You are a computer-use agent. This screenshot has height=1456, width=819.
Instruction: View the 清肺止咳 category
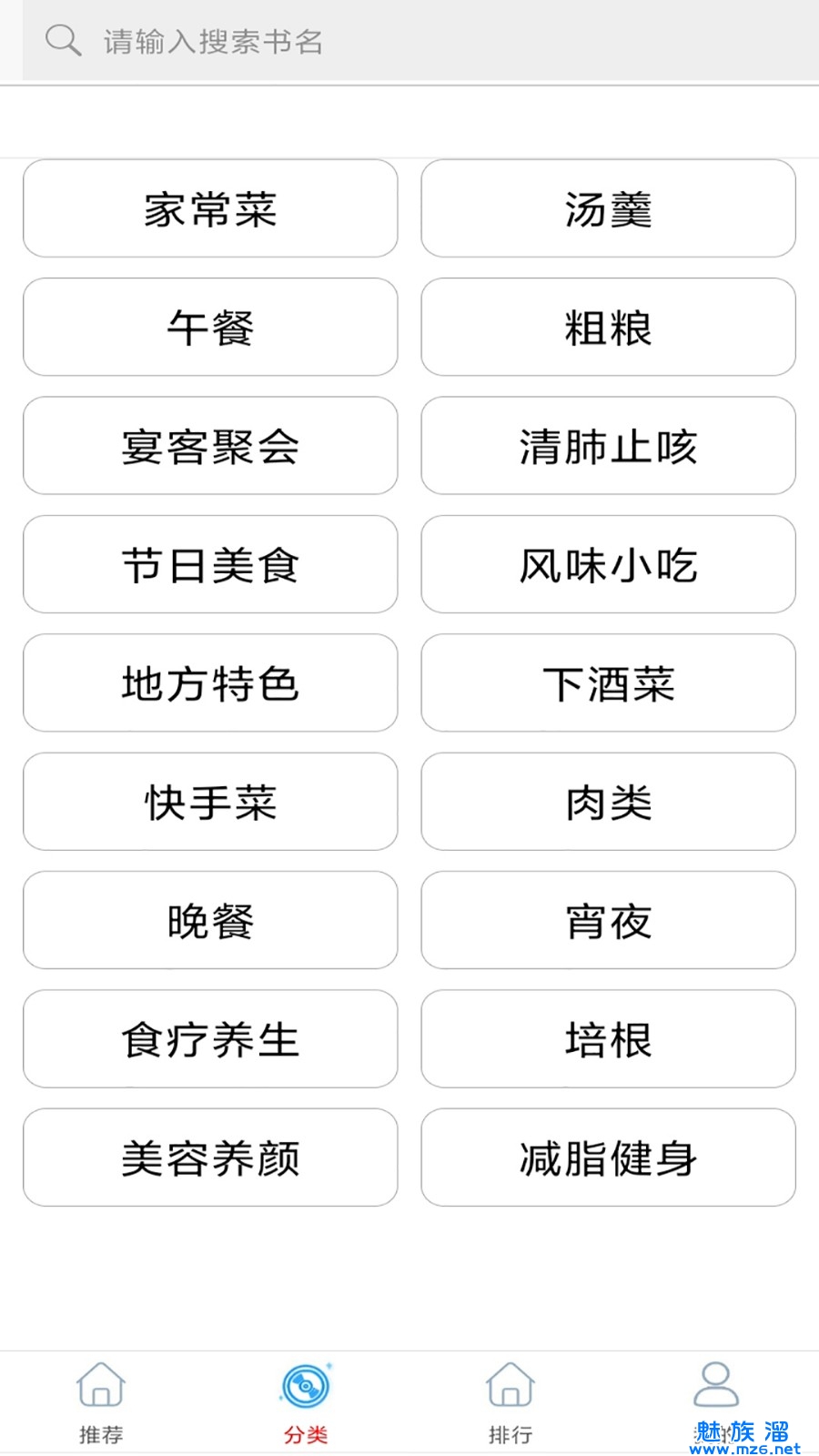608,446
